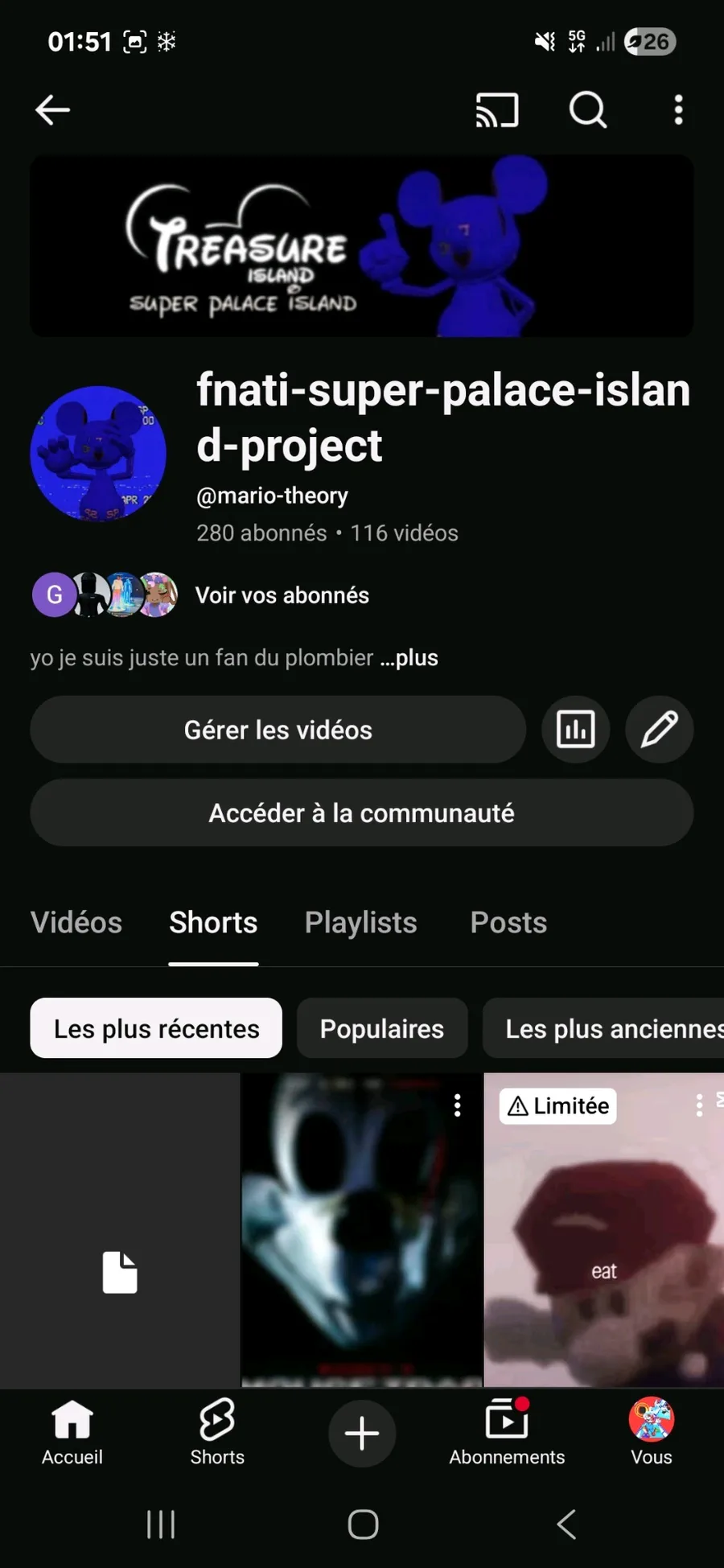724x1568 pixels.
Task: Open the cast to device option
Action: click(x=496, y=110)
